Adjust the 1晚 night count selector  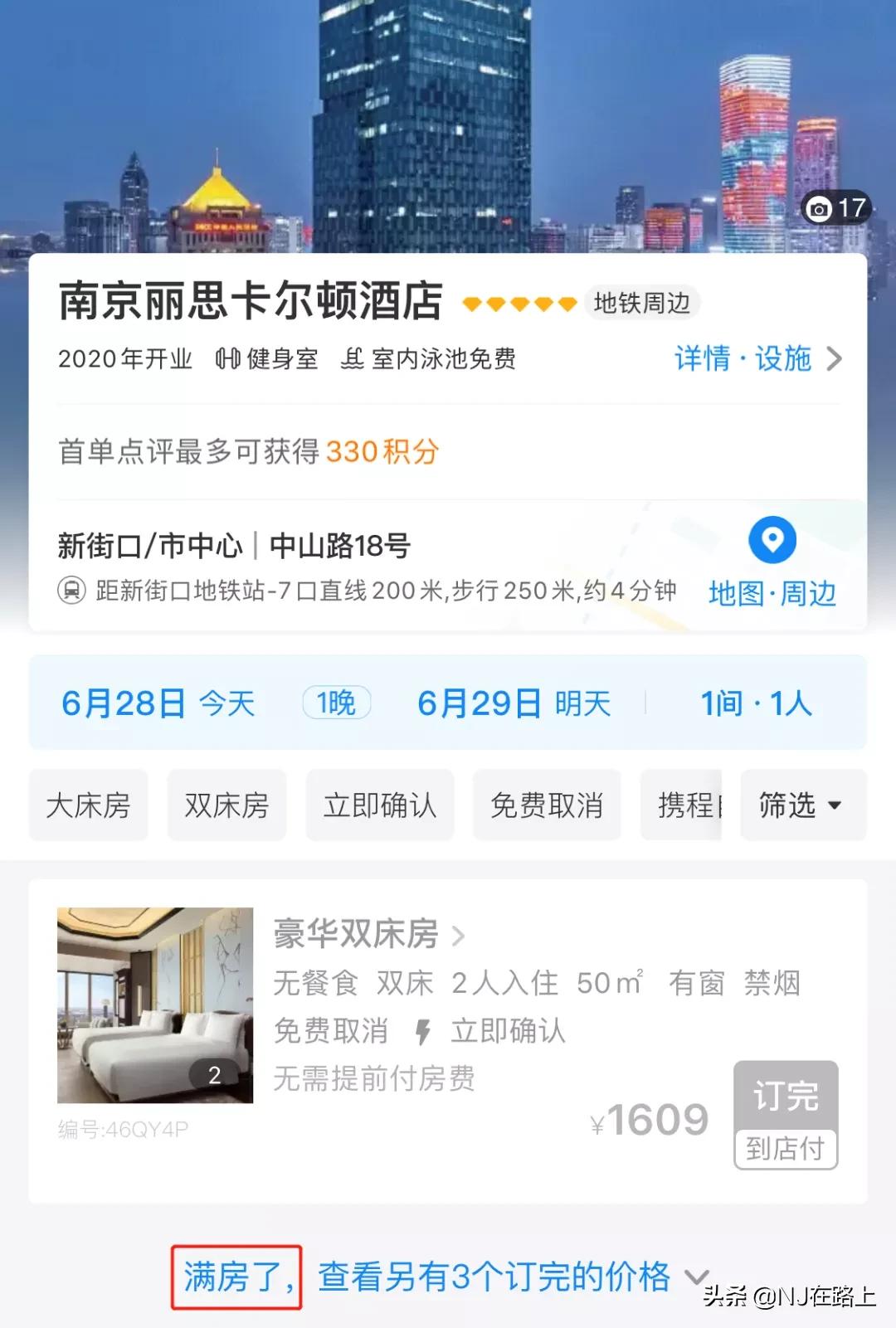tap(336, 703)
